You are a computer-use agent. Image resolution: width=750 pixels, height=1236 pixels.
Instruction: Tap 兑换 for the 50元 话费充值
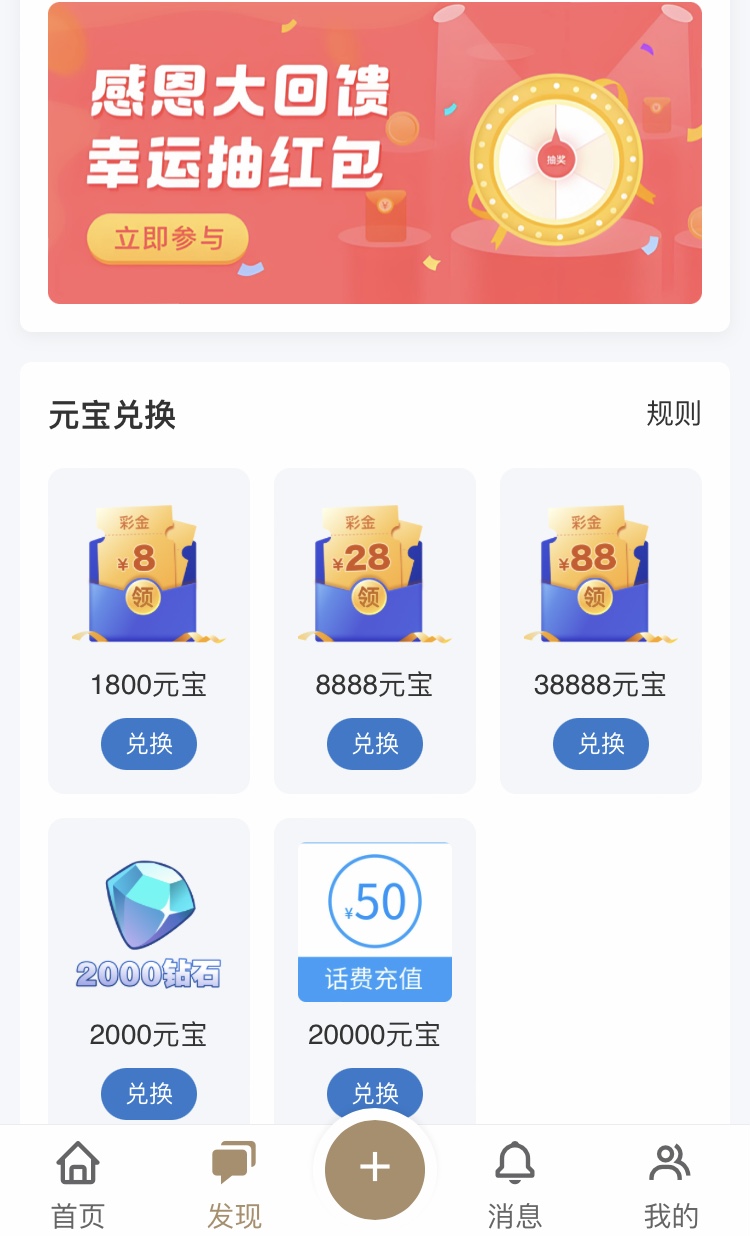tap(375, 1092)
